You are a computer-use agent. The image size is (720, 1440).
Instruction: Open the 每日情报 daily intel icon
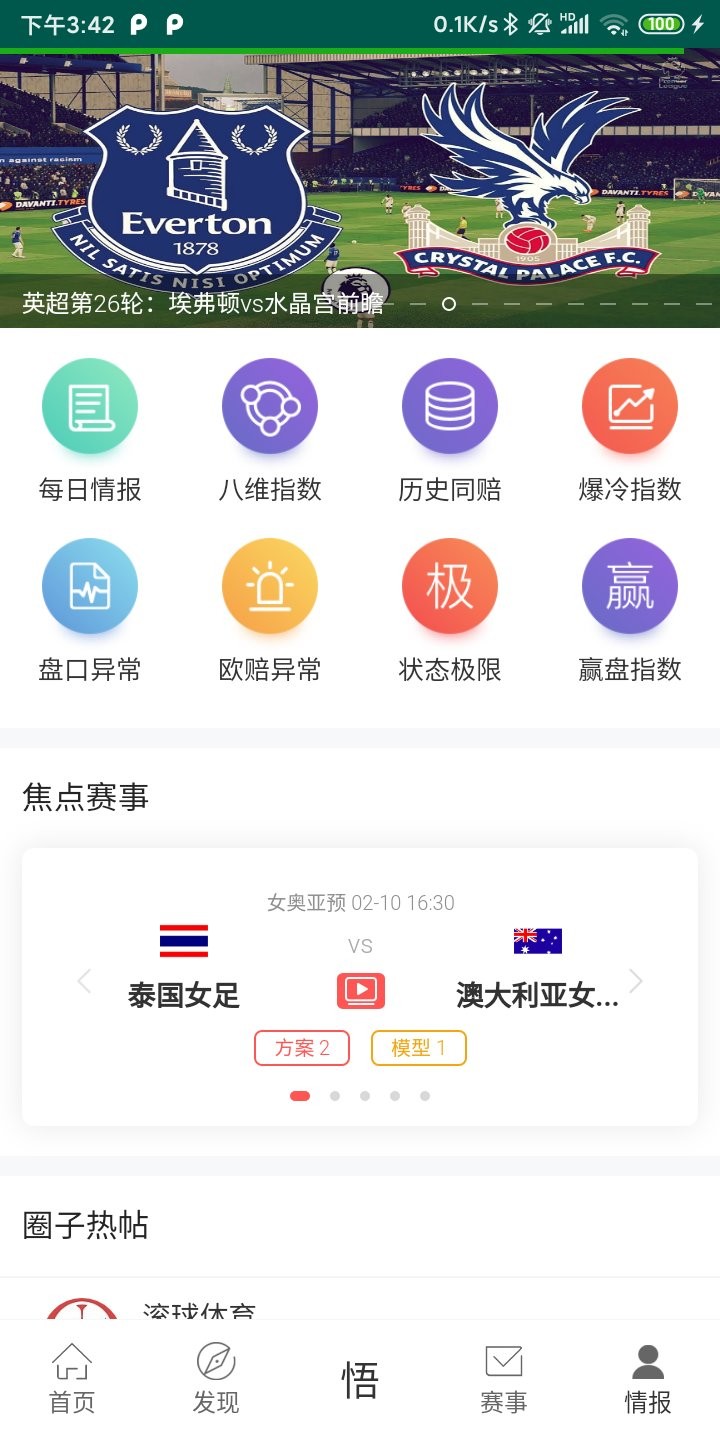[x=90, y=406]
